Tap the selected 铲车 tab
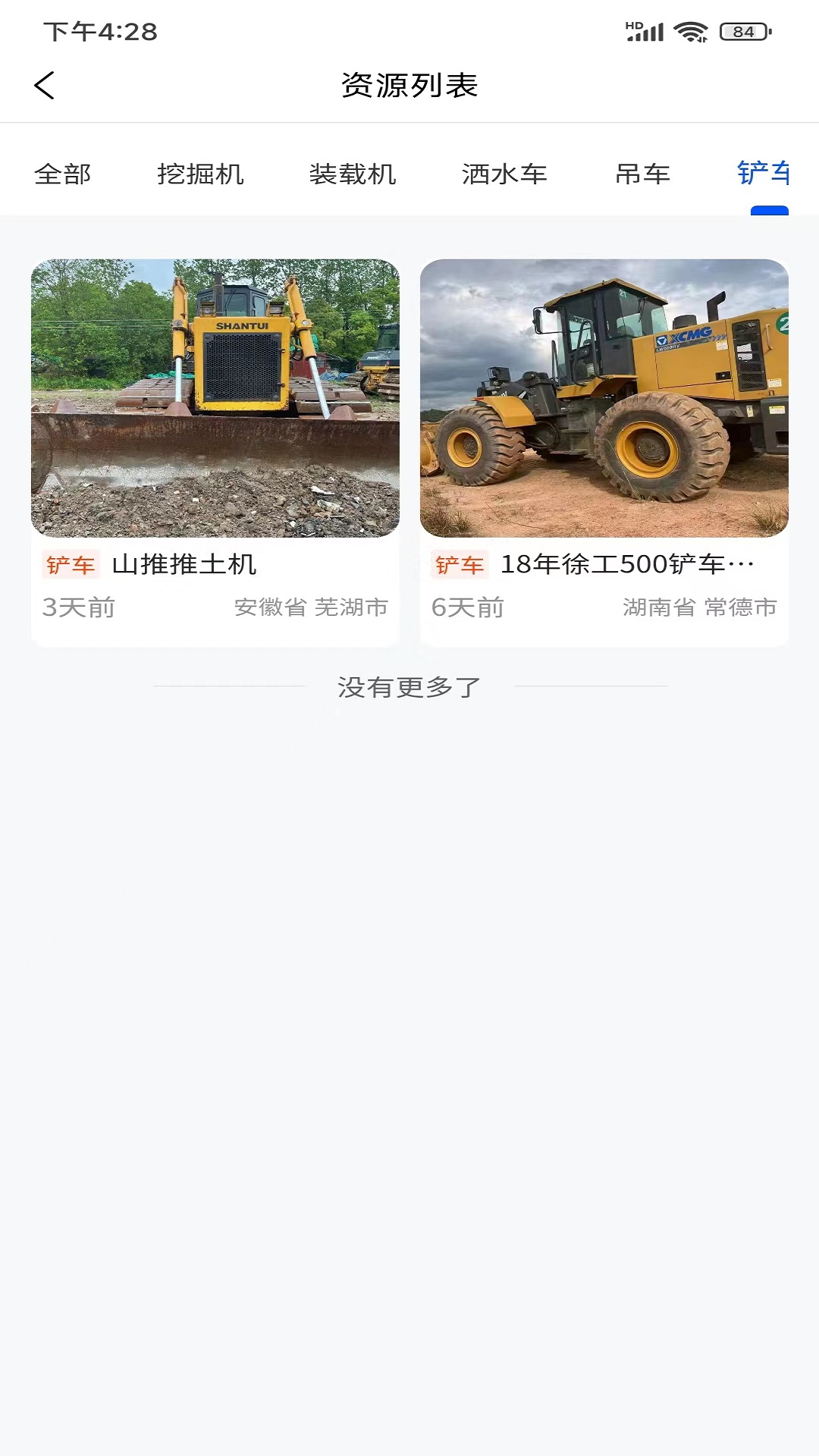The height and width of the screenshot is (1456, 819). (764, 174)
